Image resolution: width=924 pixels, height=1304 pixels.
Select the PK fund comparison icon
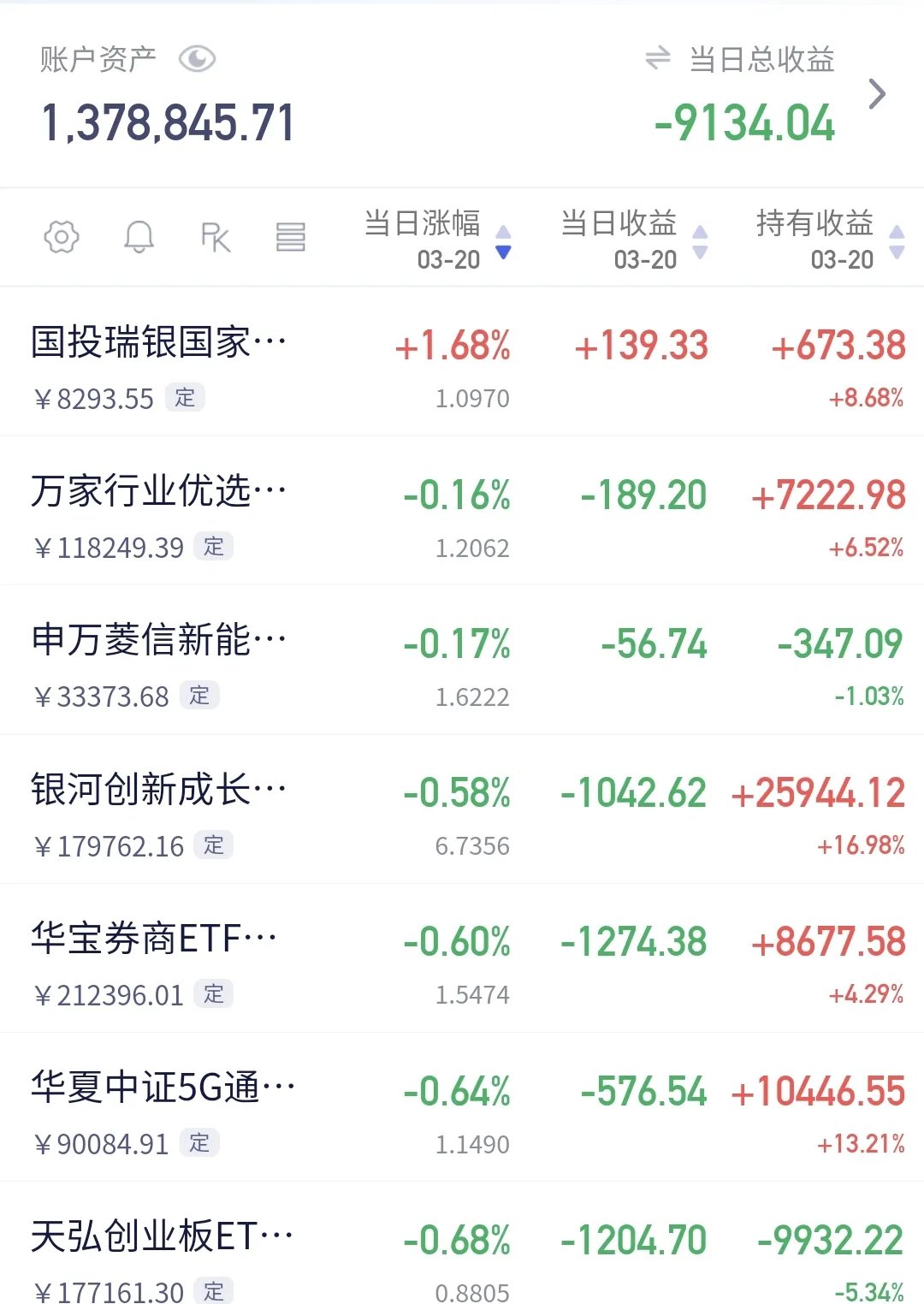[216, 237]
